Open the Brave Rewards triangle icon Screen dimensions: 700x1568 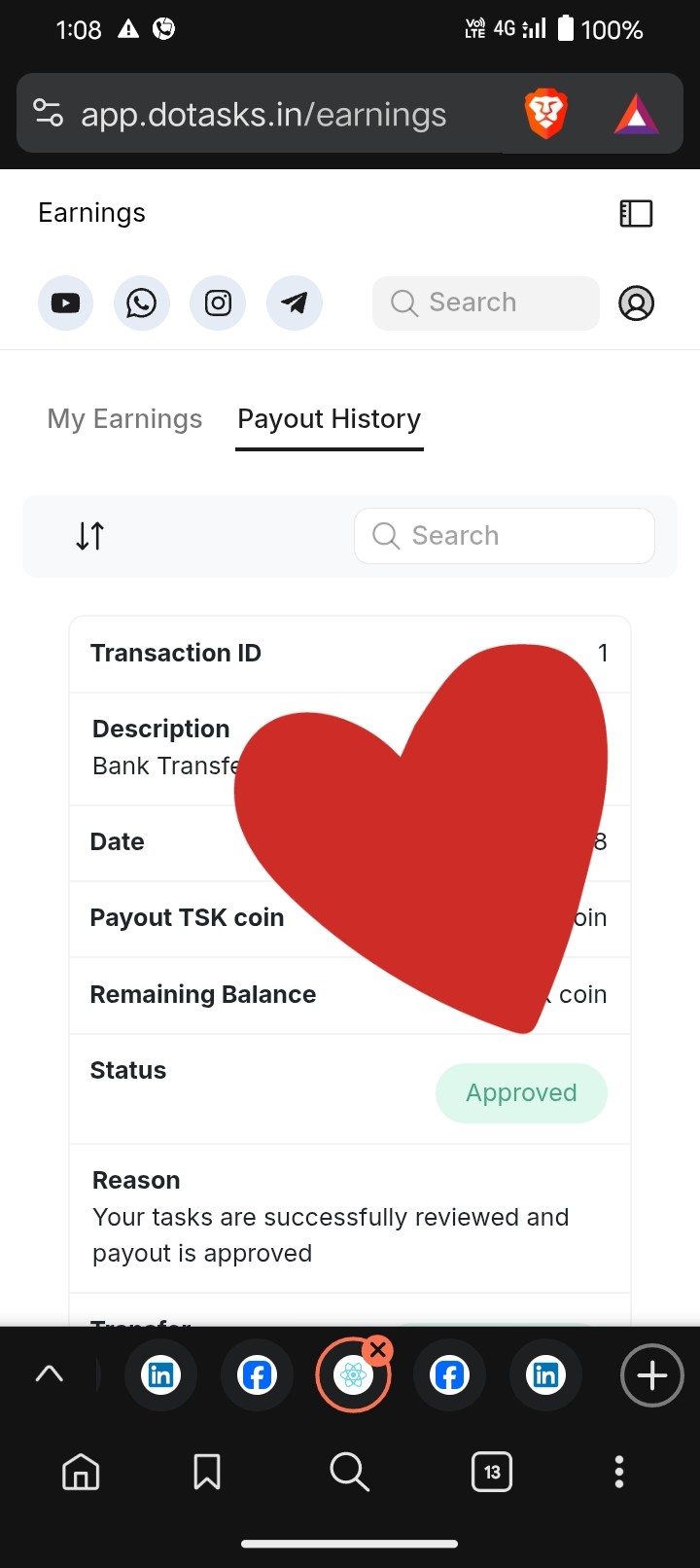point(637,115)
